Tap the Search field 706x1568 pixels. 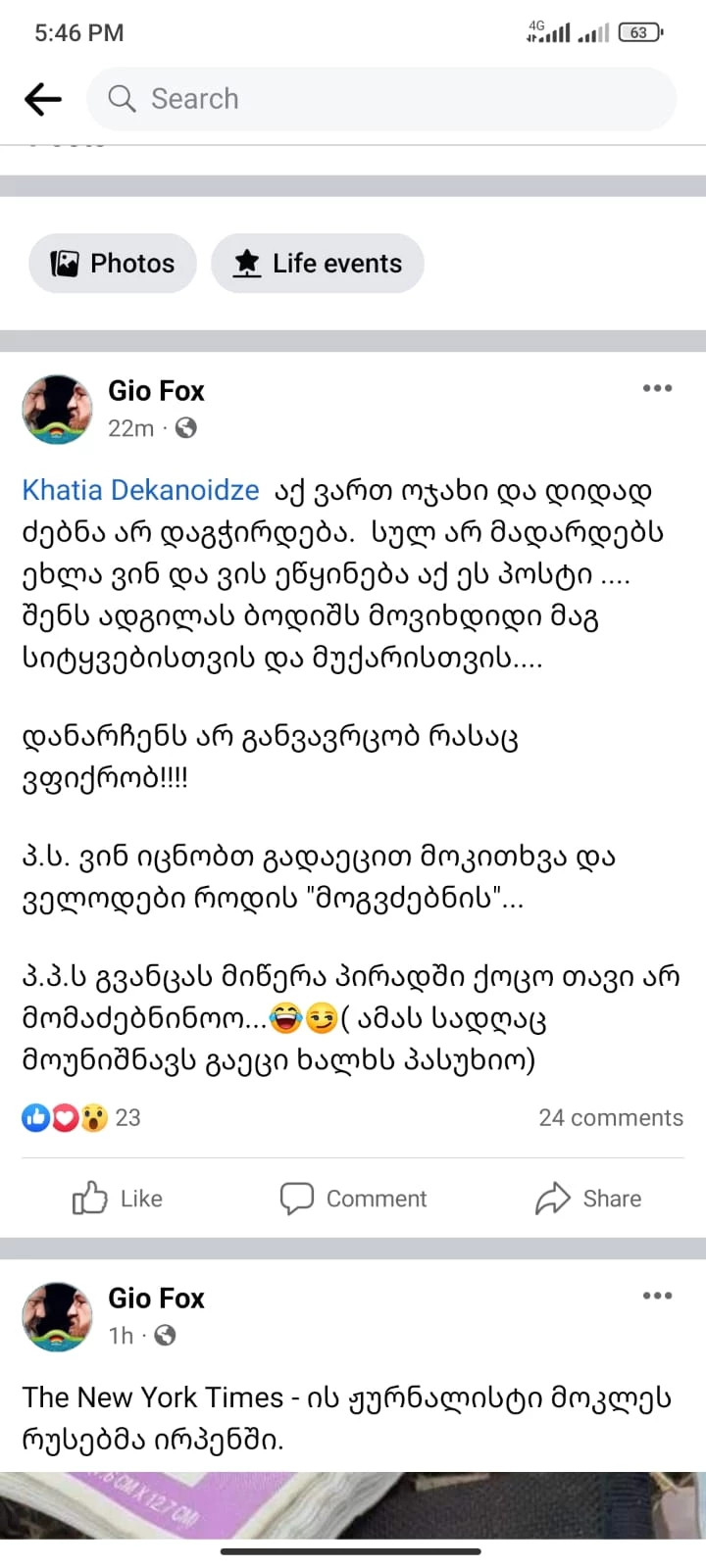click(380, 99)
